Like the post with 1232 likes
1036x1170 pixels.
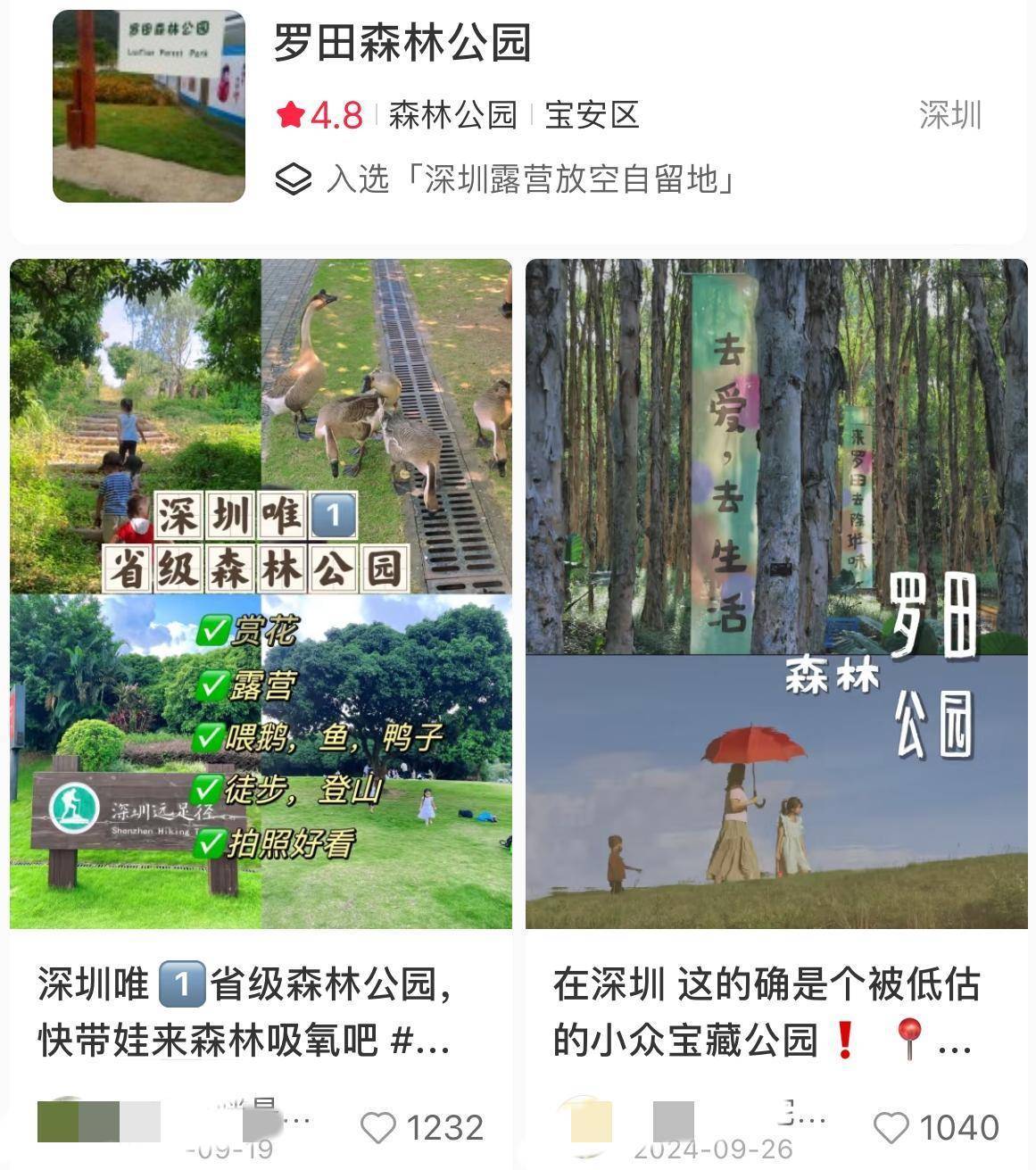point(378,1128)
